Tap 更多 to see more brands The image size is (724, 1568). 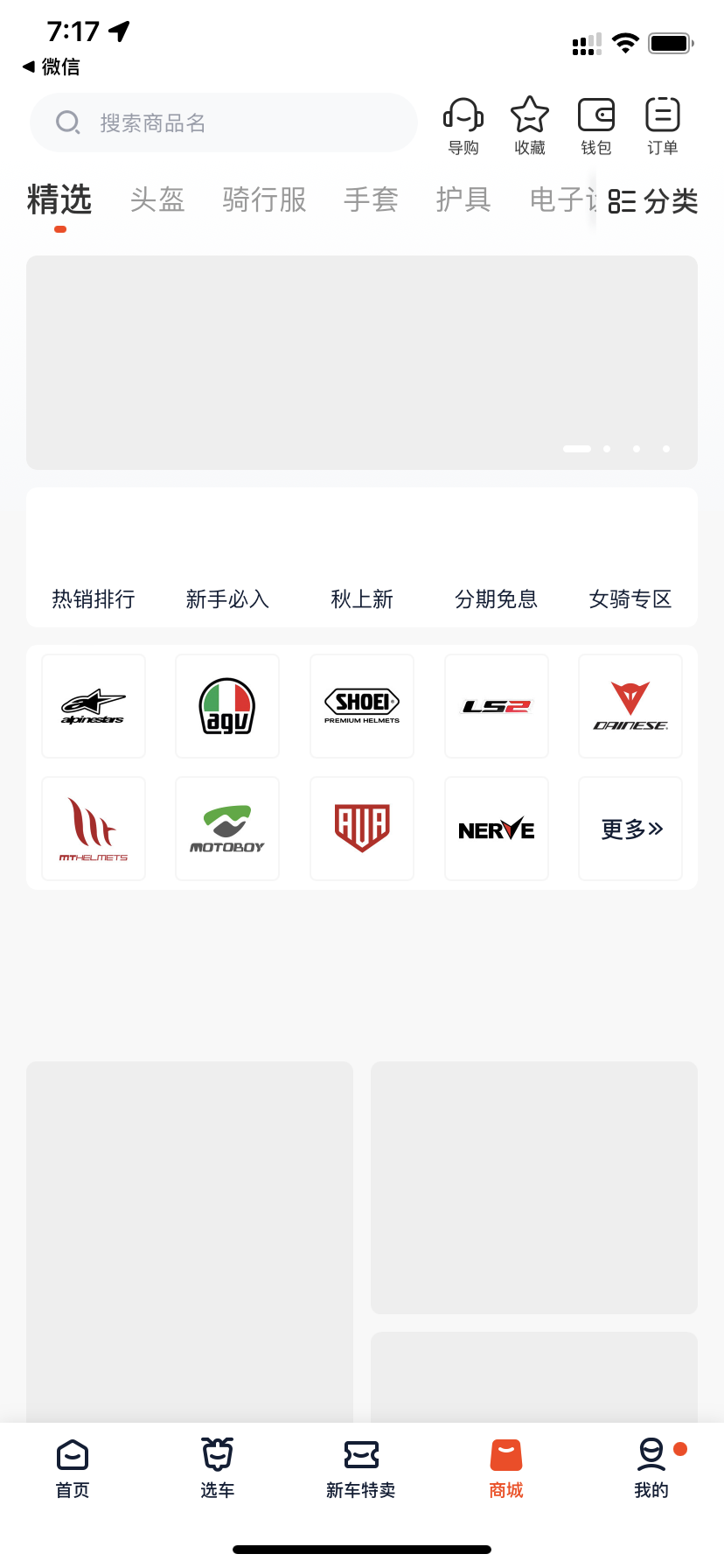[630, 829]
